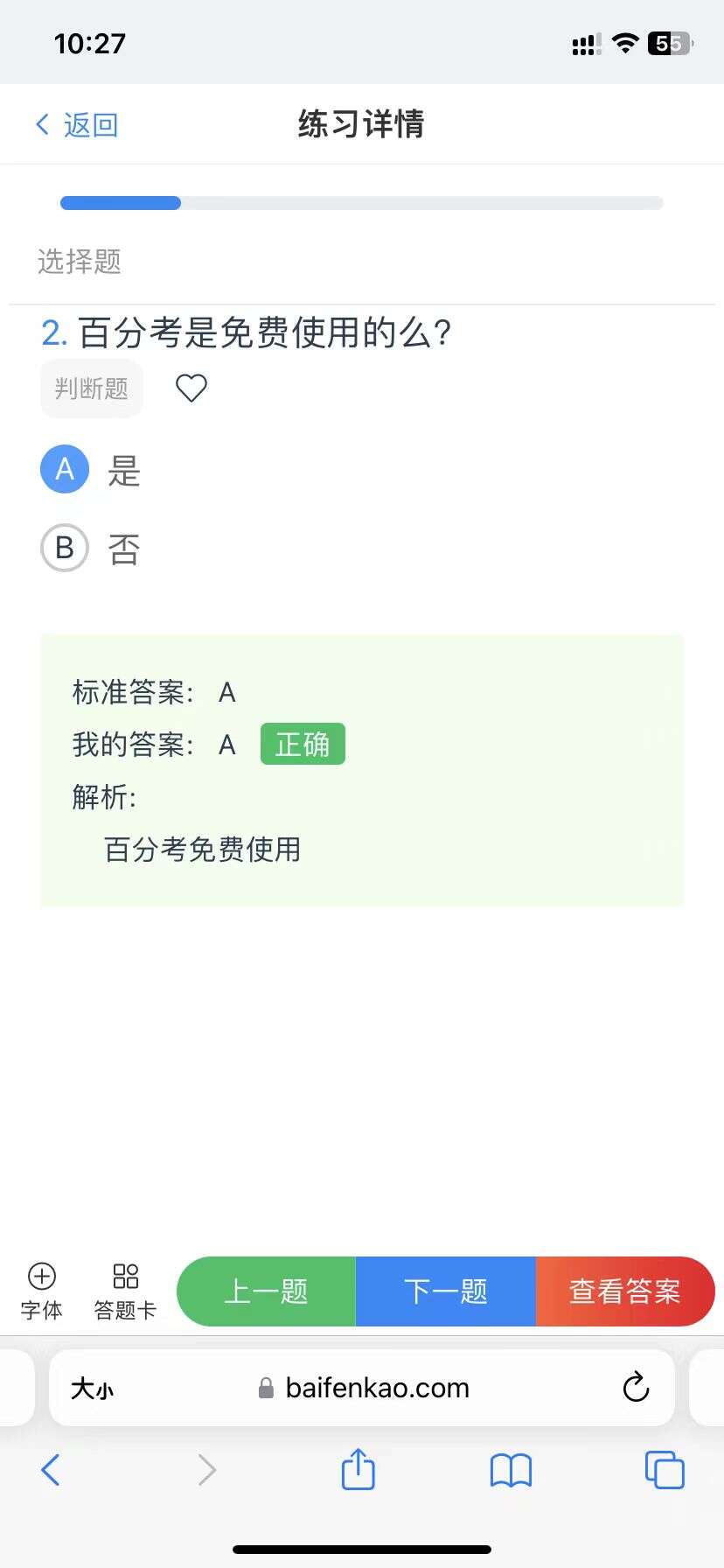724x1568 pixels.
Task: Show all Safari tabs
Action: point(664,1470)
